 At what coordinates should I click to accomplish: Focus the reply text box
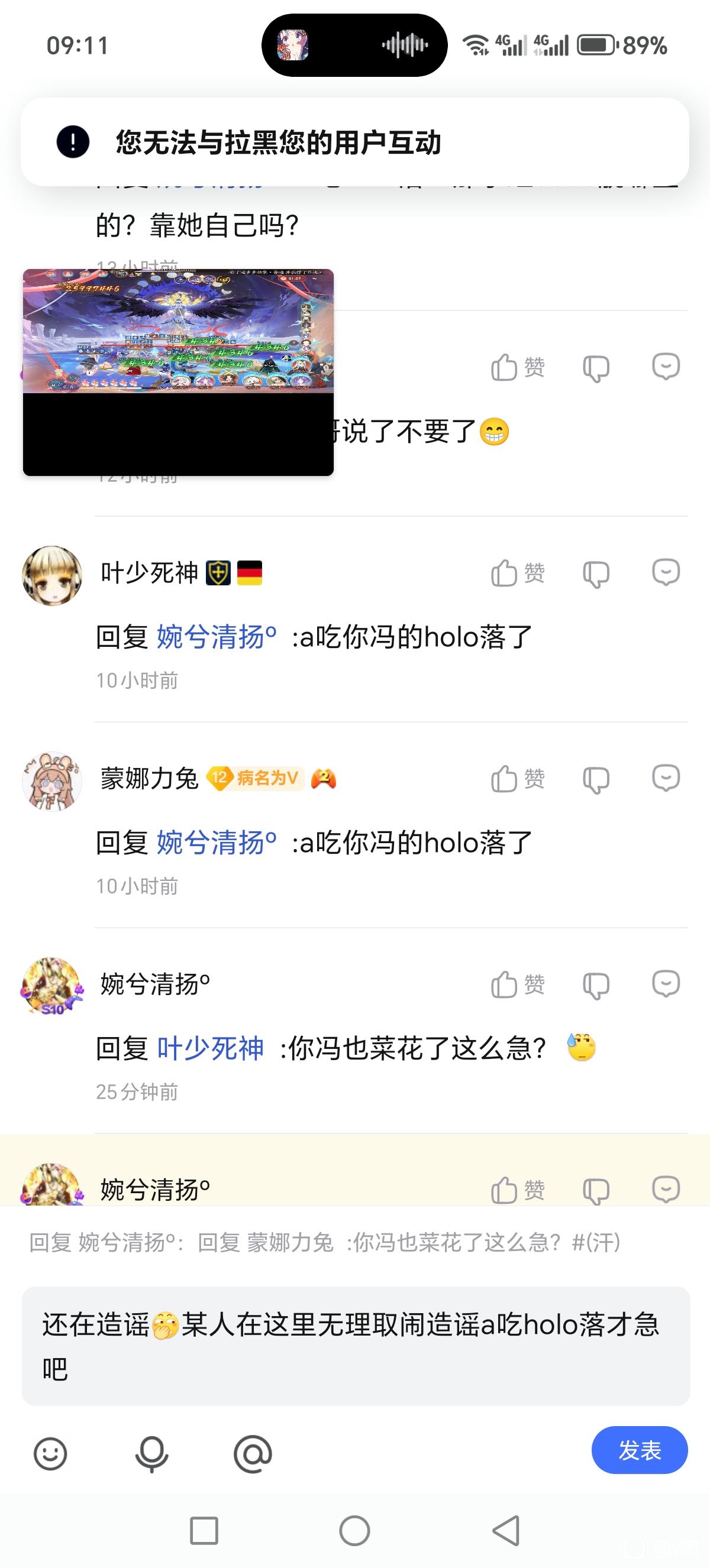point(356,1345)
